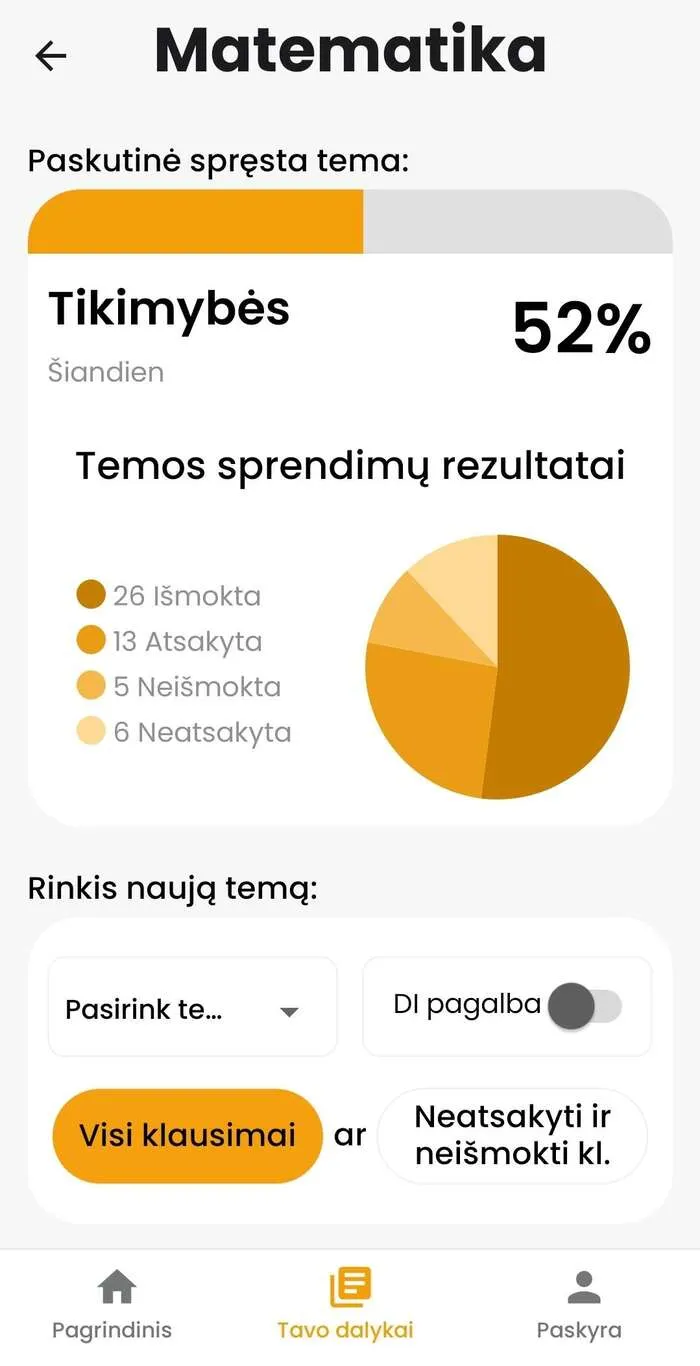Start with Visi klausimai button
The image size is (700, 1366).
pos(187,1136)
